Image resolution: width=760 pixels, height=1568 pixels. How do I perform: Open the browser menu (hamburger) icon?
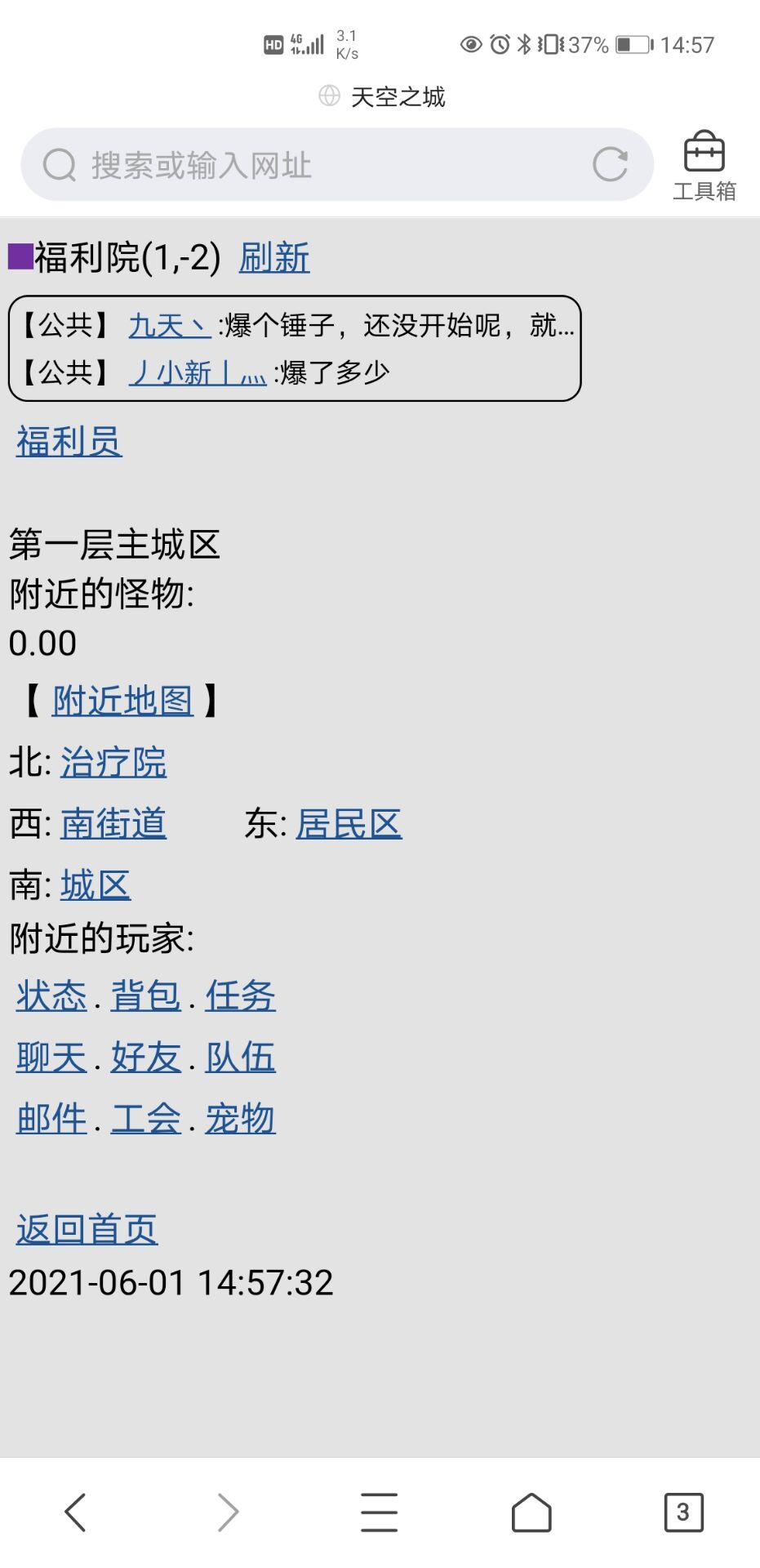click(379, 1512)
